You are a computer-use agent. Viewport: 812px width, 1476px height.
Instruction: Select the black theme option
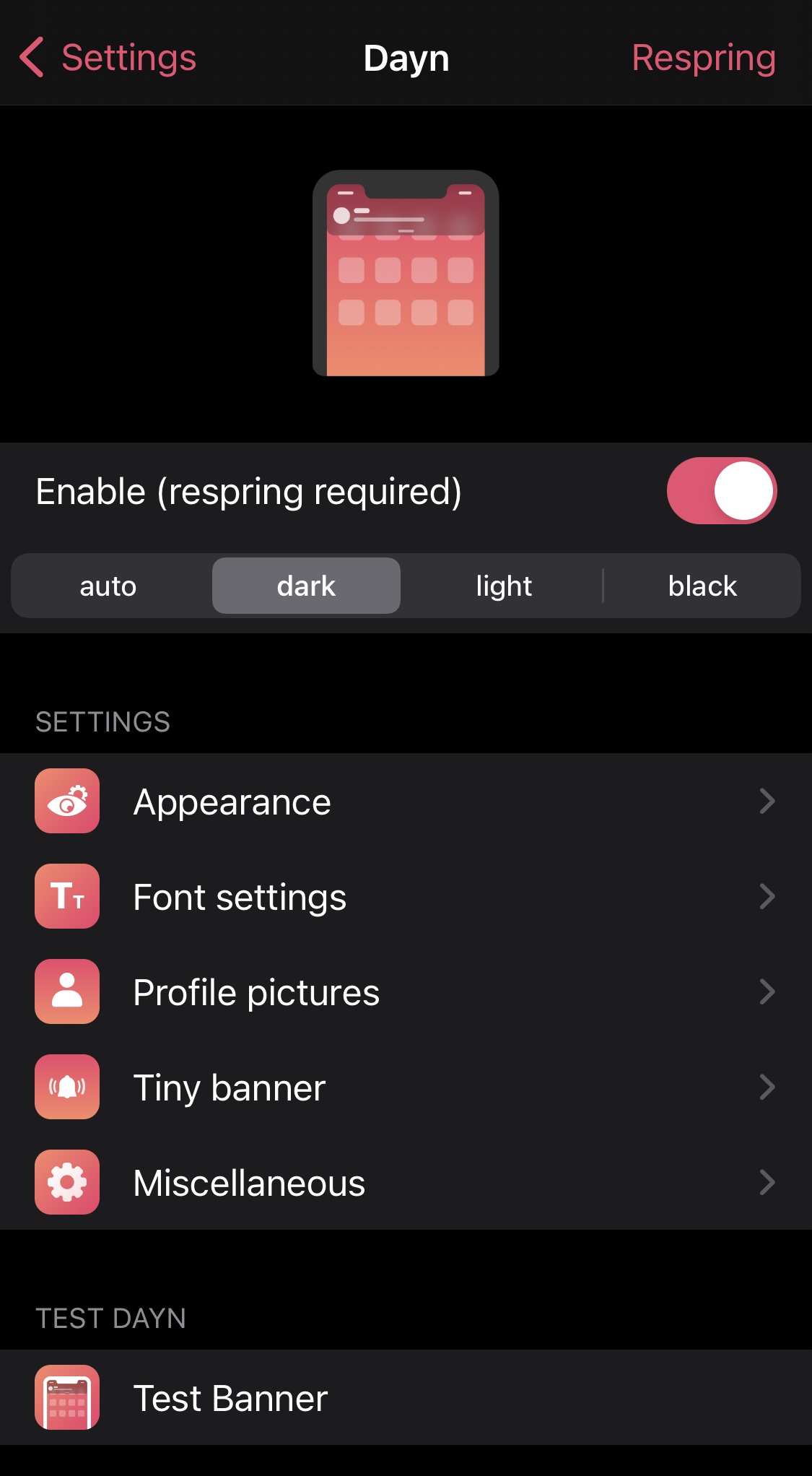pyautogui.click(x=702, y=586)
